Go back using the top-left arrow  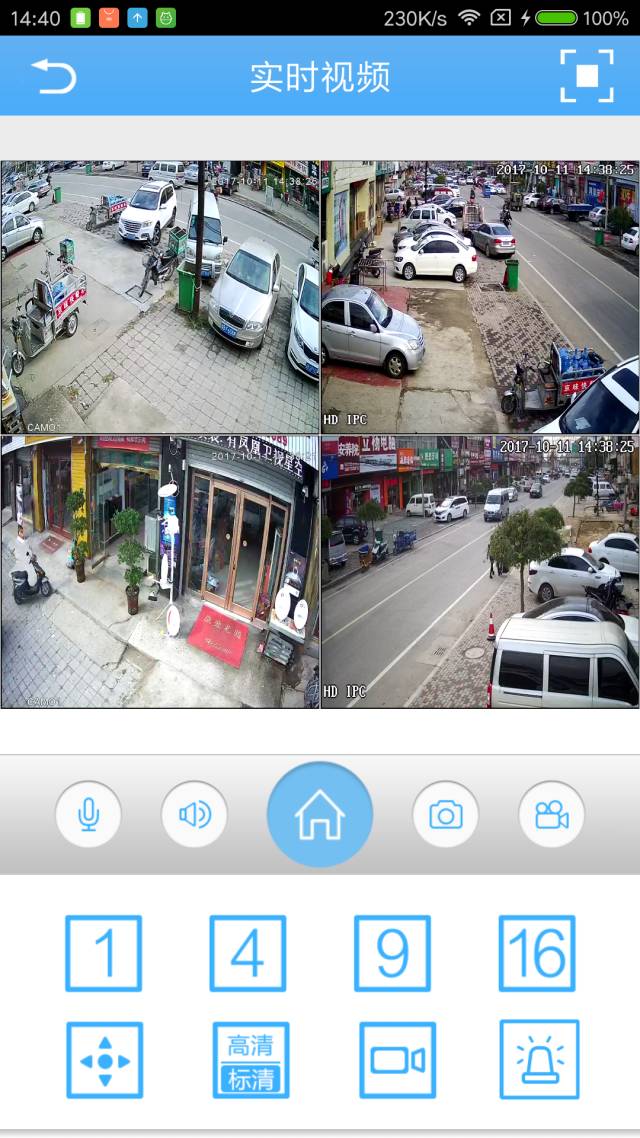pyautogui.click(x=54, y=76)
